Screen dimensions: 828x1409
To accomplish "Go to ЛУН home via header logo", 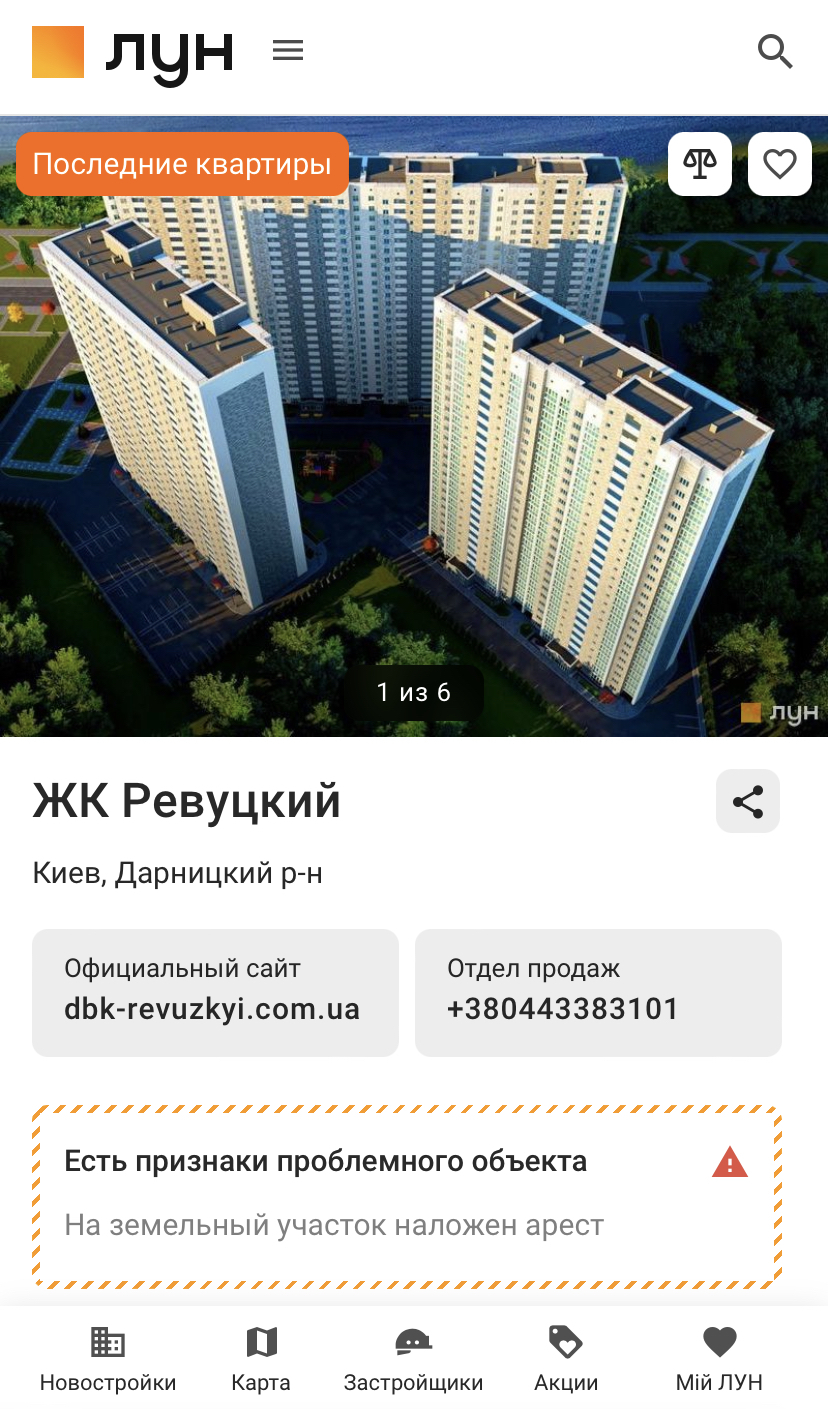I will pyautogui.click(x=133, y=52).
